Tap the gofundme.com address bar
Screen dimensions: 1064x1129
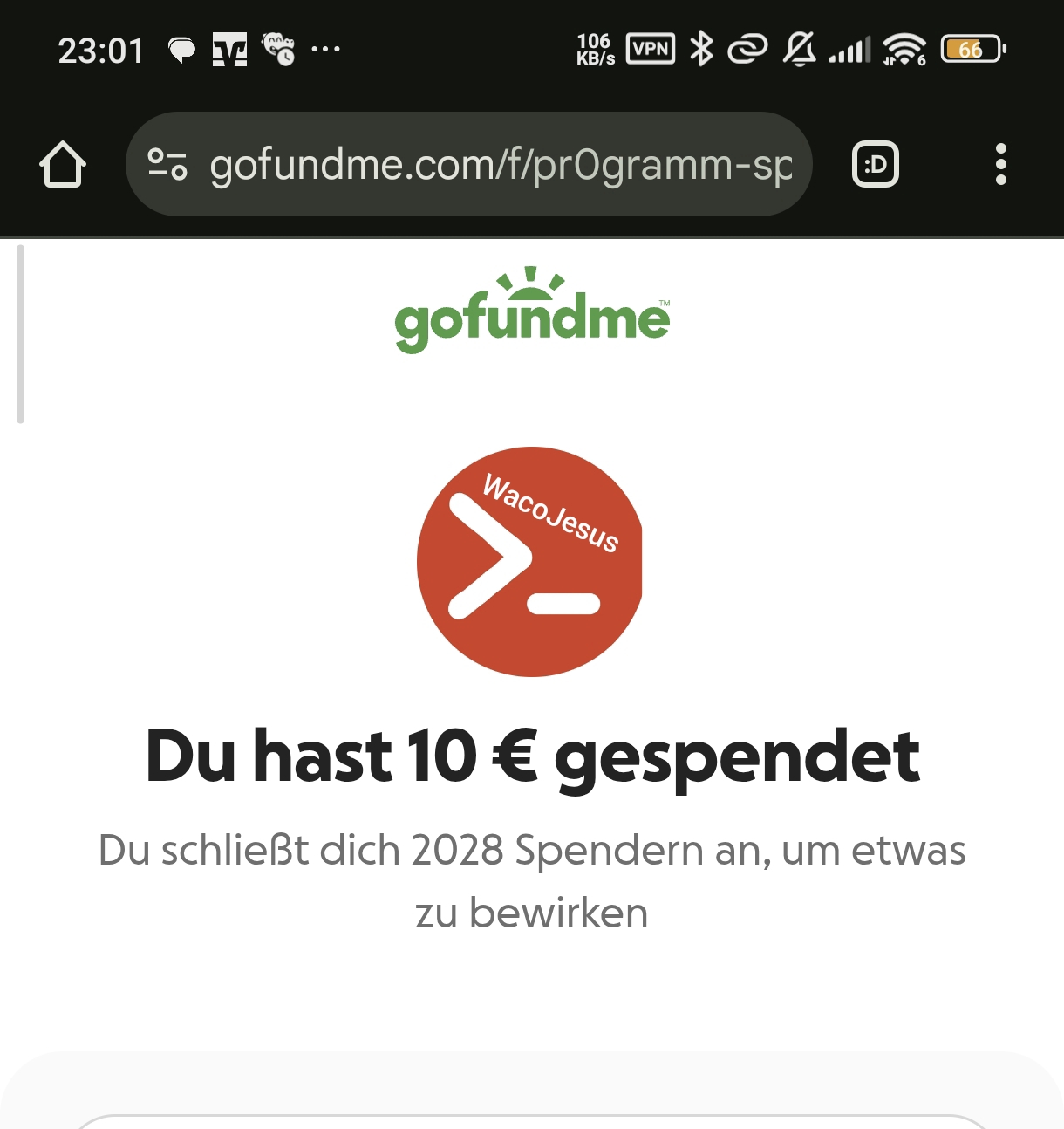pos(501,164)
